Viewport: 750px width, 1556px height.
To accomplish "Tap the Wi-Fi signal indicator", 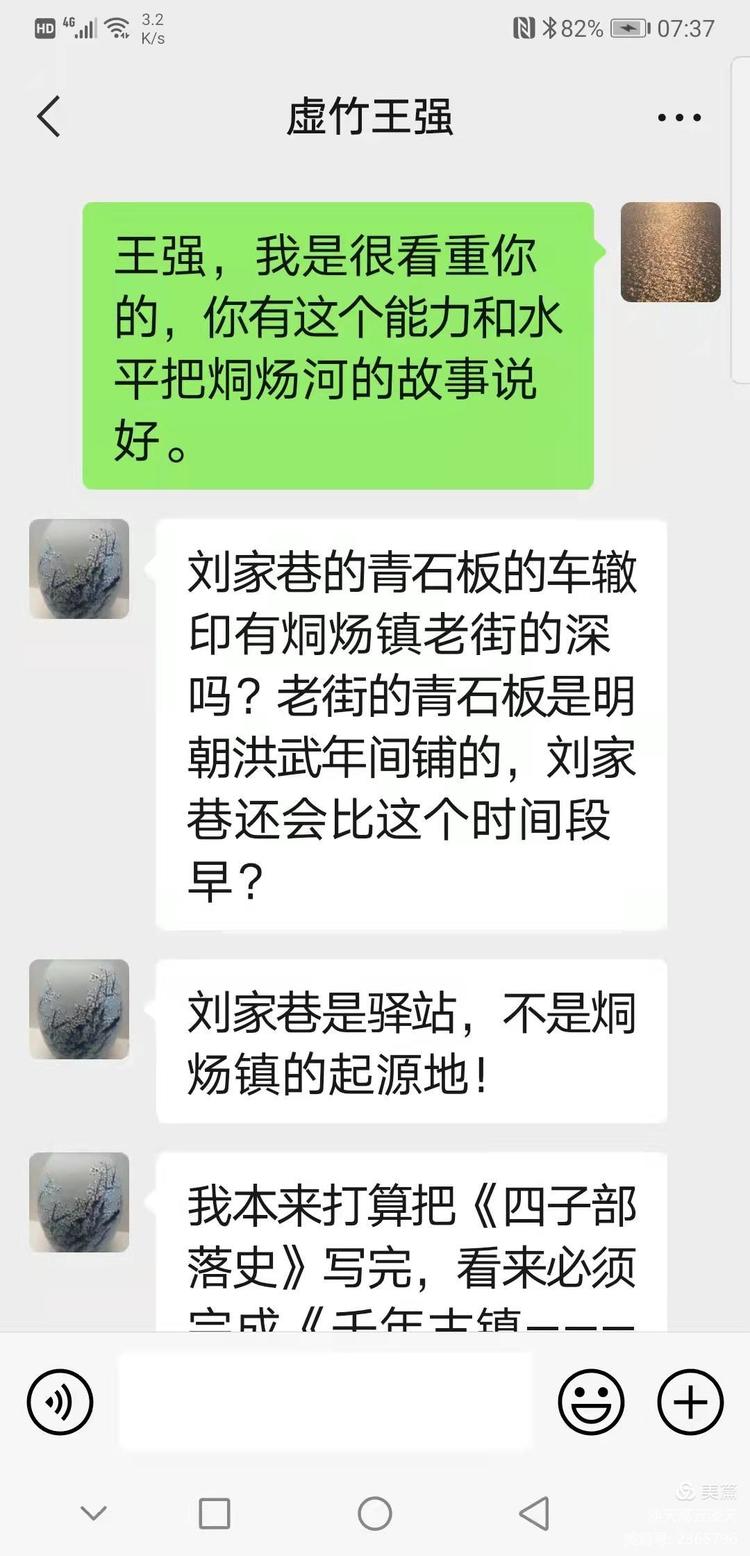I will (118, 27).
